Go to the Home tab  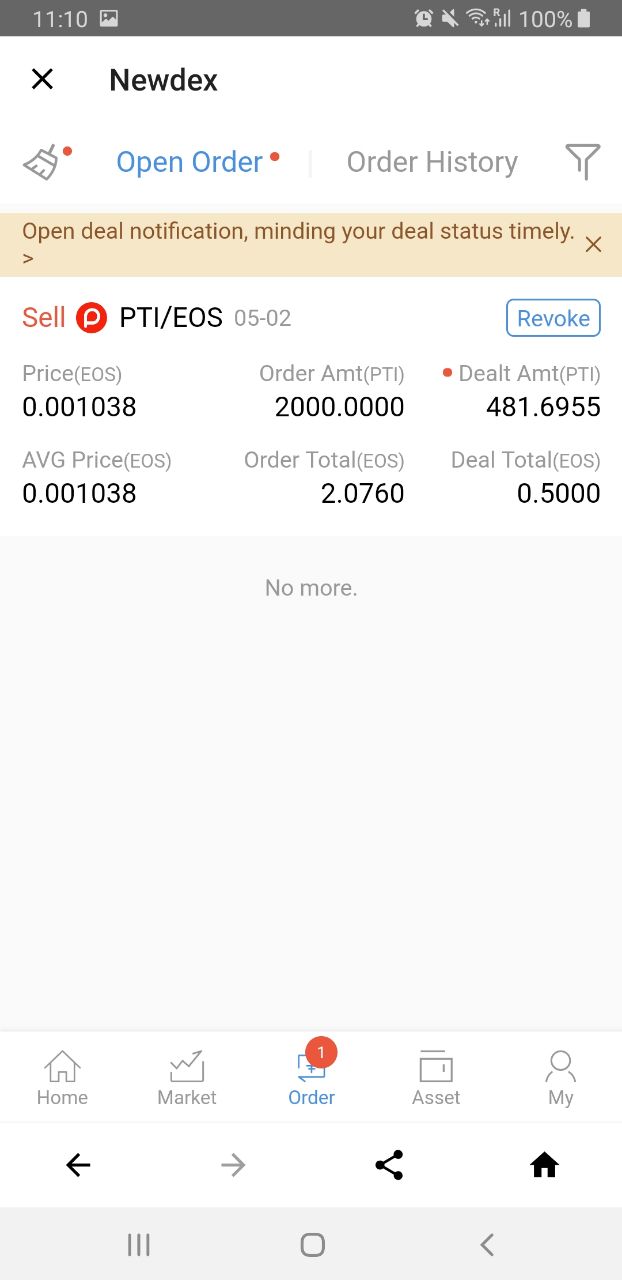click(x=62, y=1078)
